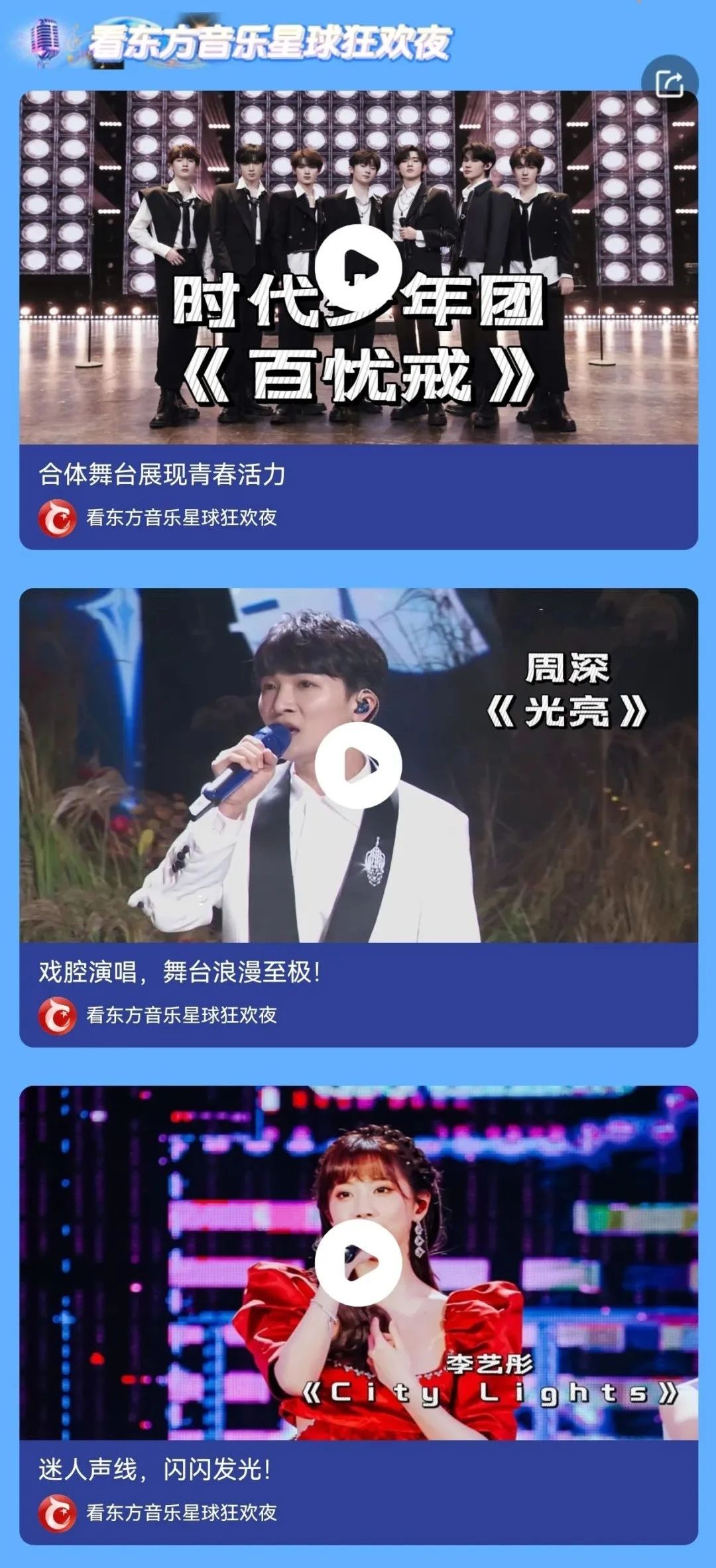Open the card titled 戏腔演唱，舞台浪漫至极
This screenshot has height=1568, width=716.
point(179,973)
